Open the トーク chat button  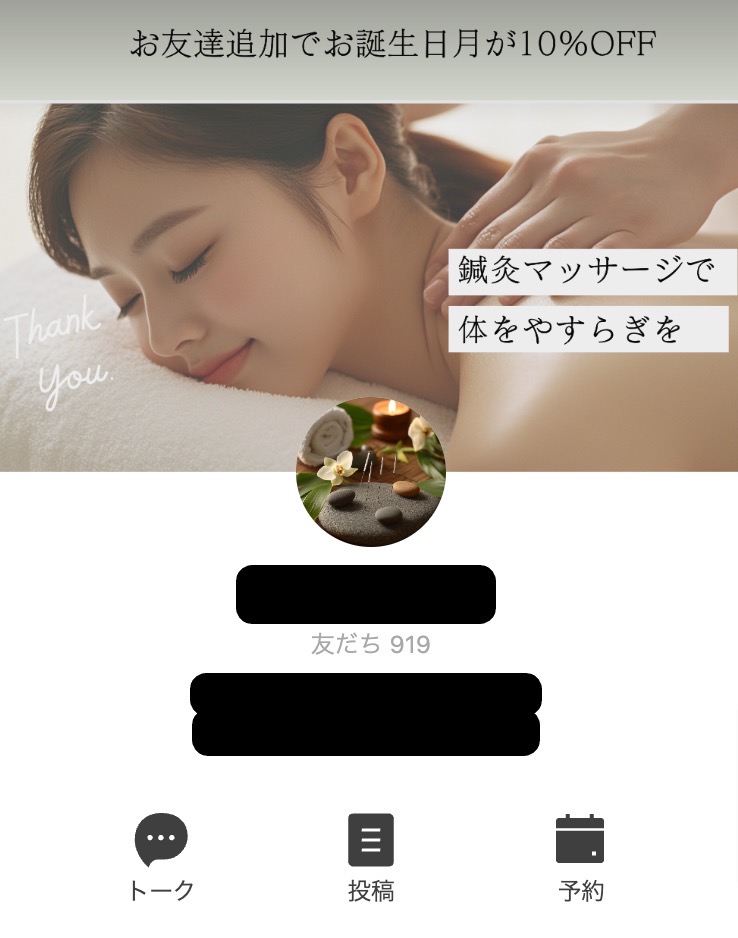pyautogui.click(x=161, y=857)
